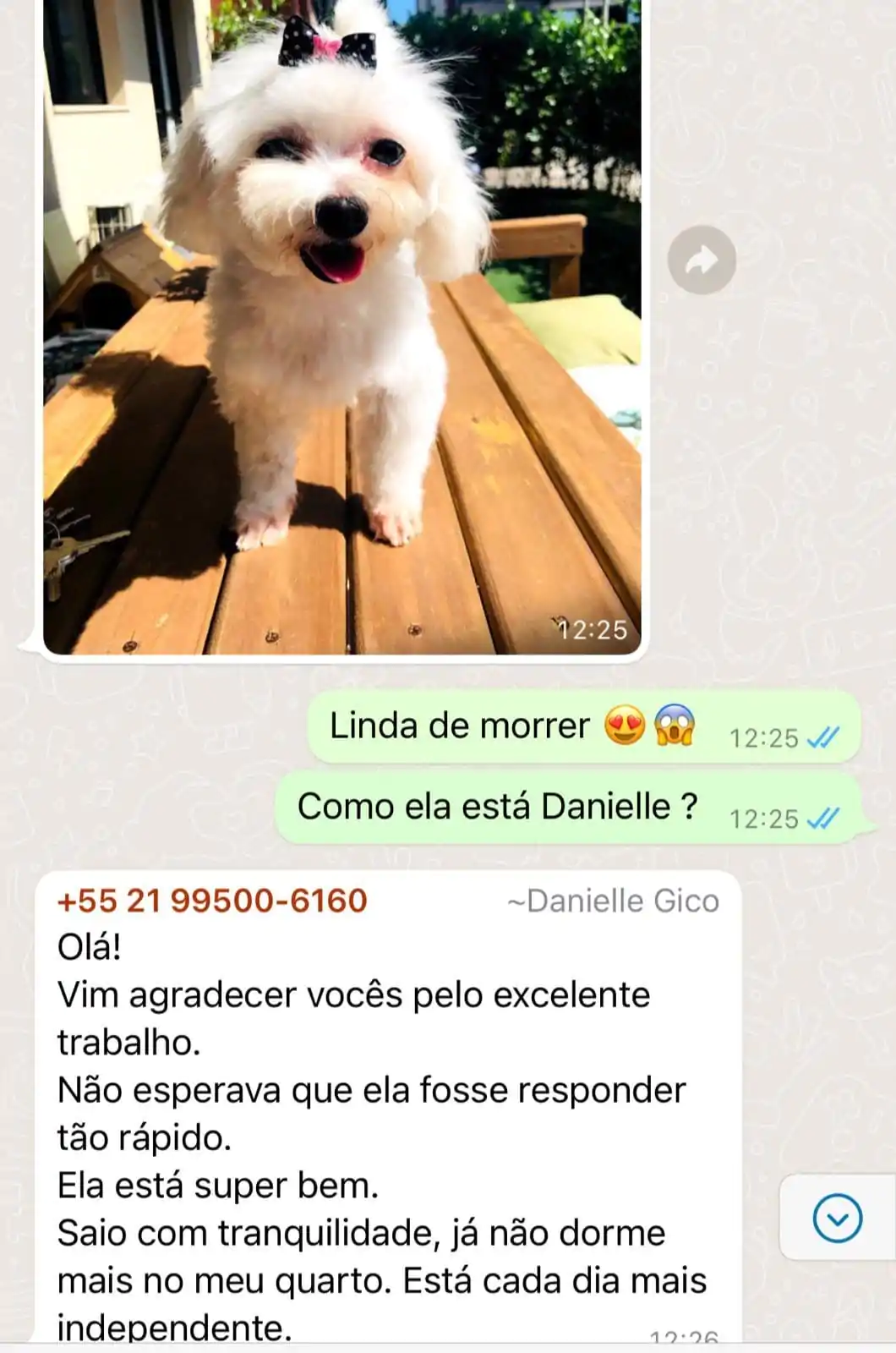Open contact number +55 21 99500-6160

click(x=212, y=901)
